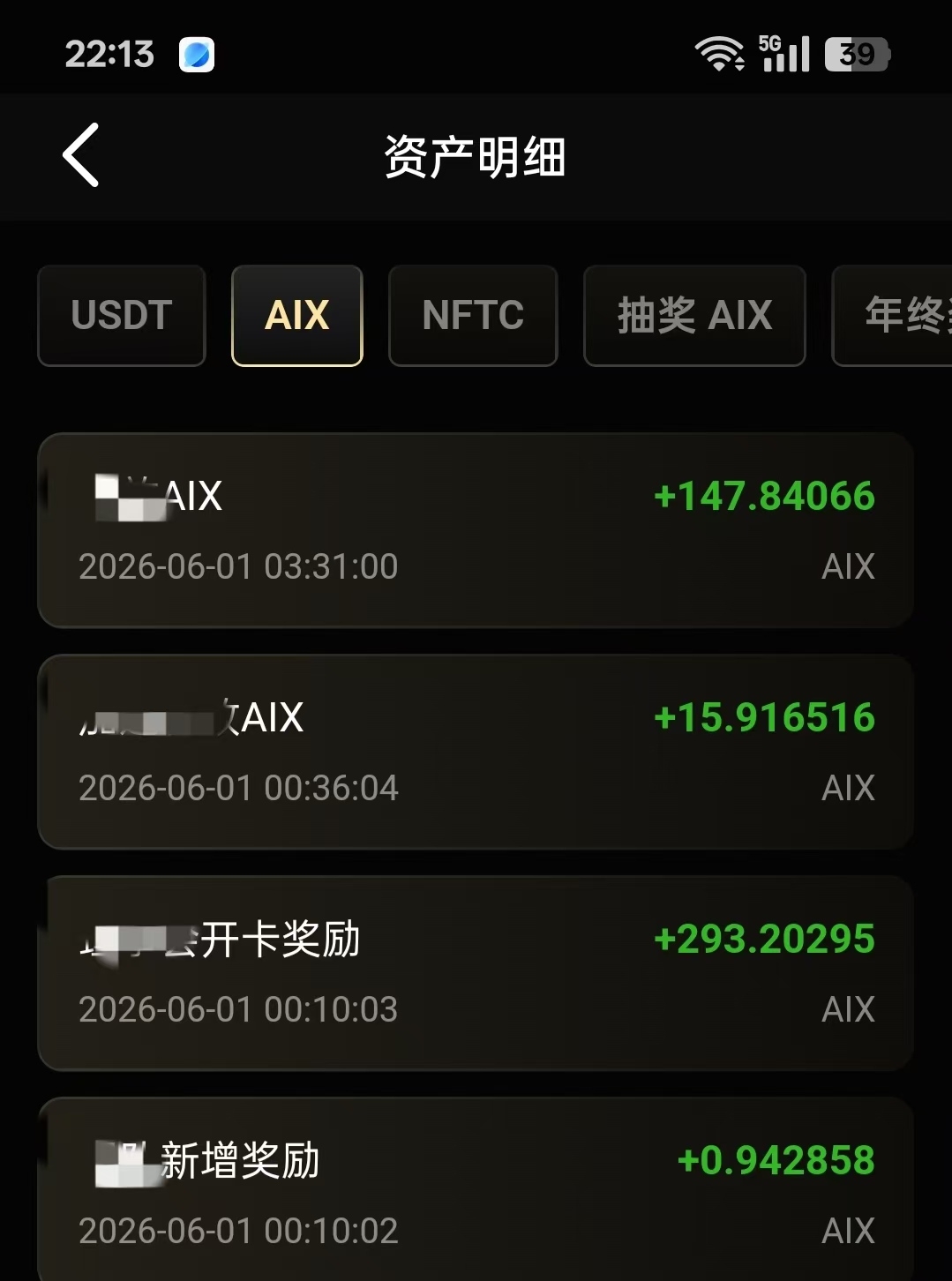The image size is (952, 1281).
Task: Select the AIX tab
Action: click(297, 316)
